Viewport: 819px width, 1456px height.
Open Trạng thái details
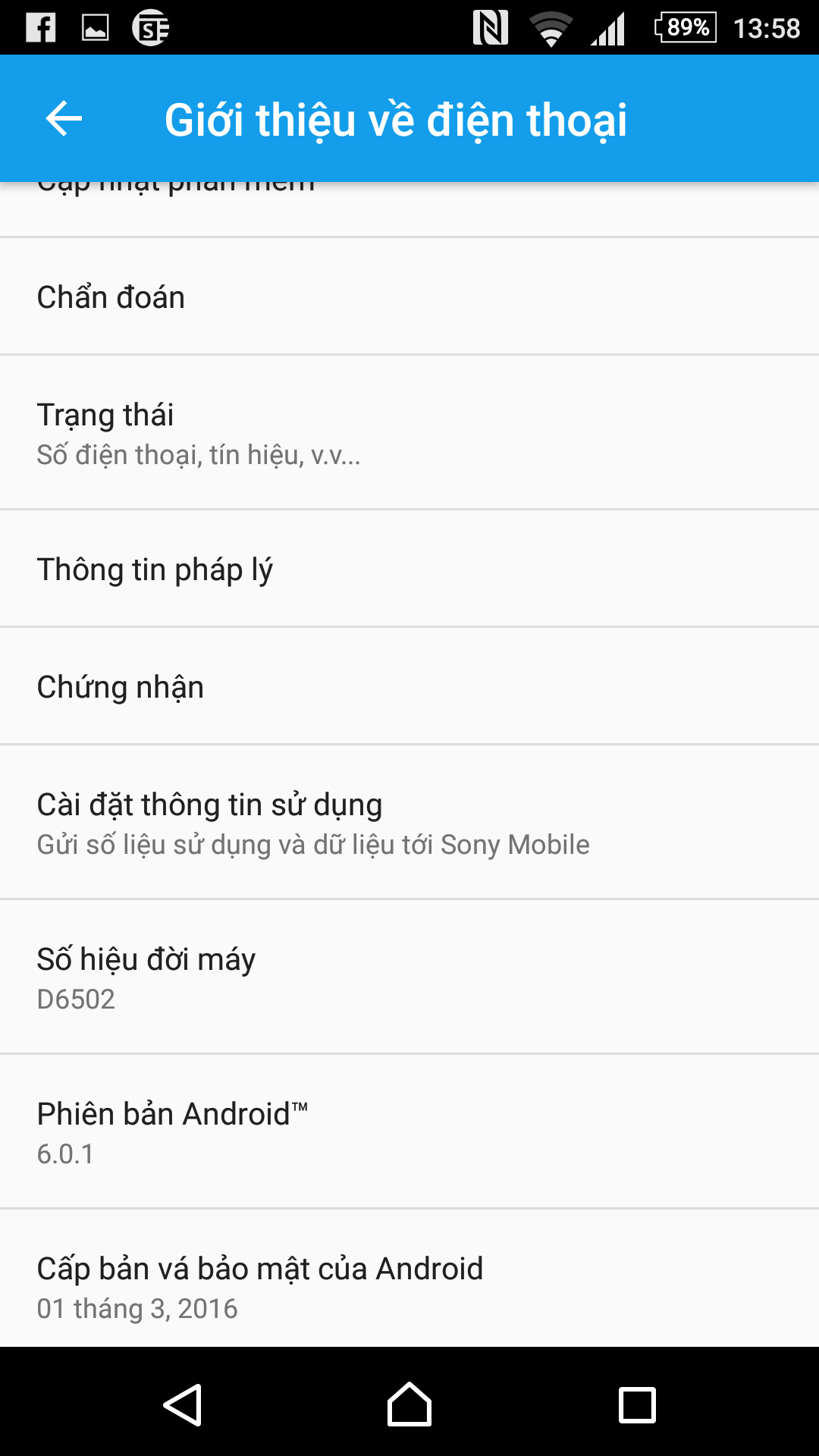[x=409, y=432]
